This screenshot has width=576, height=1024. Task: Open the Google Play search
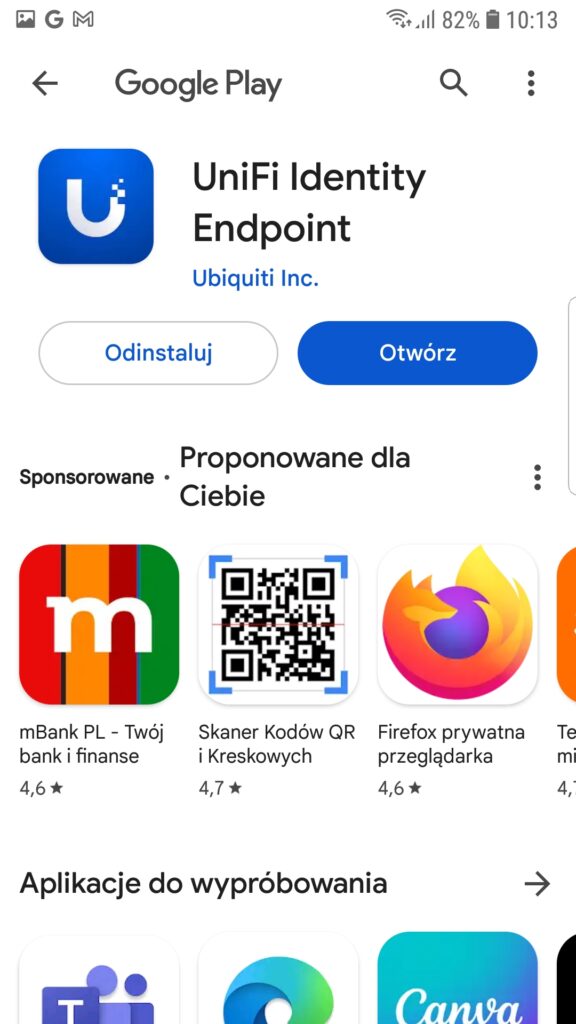point(453,83)
